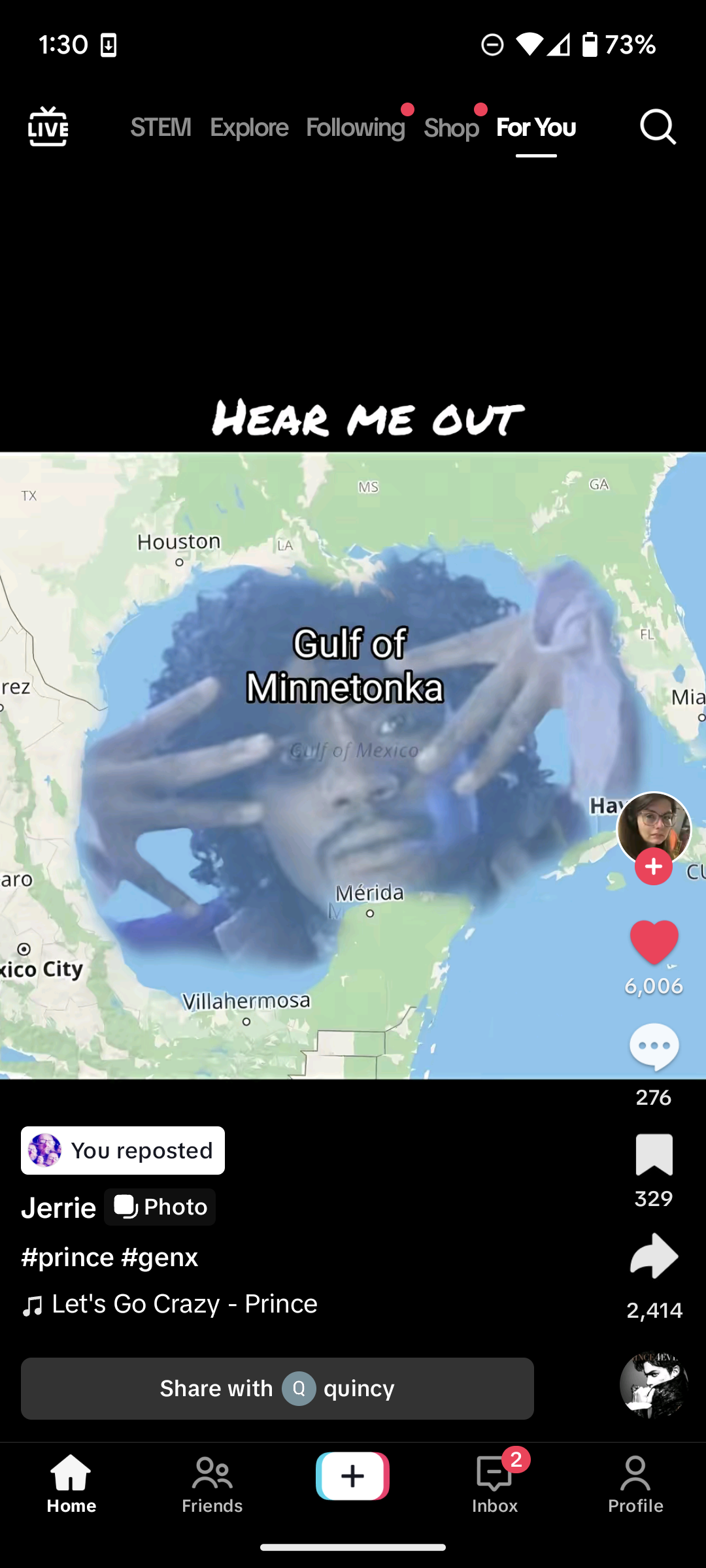Share with quincy

[x=277, y=1388]
